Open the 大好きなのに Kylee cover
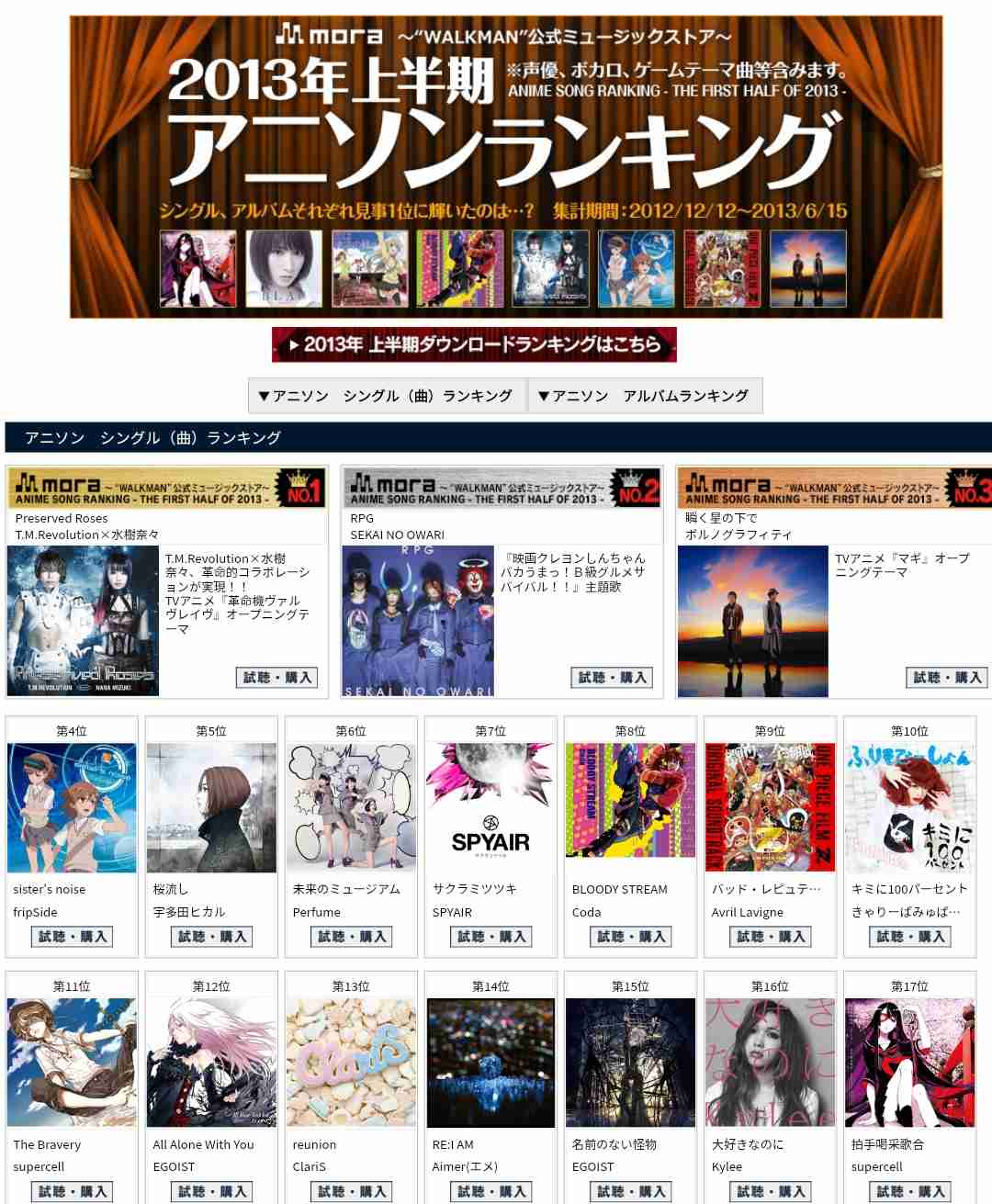This screenshot has width=992, height=1204. pyautogui.click(x=770, y=1063)
